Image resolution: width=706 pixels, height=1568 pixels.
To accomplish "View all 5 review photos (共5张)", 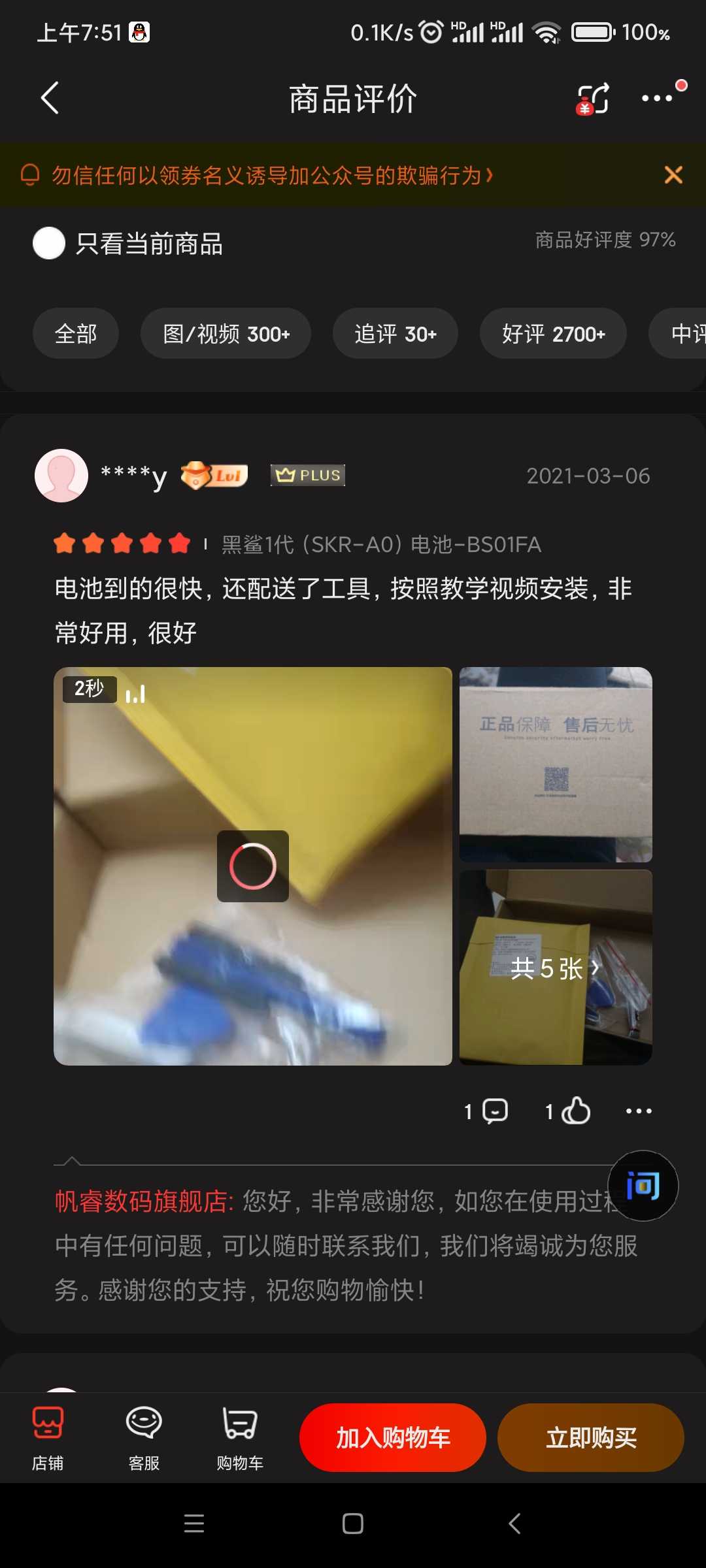I will (556, 968).
